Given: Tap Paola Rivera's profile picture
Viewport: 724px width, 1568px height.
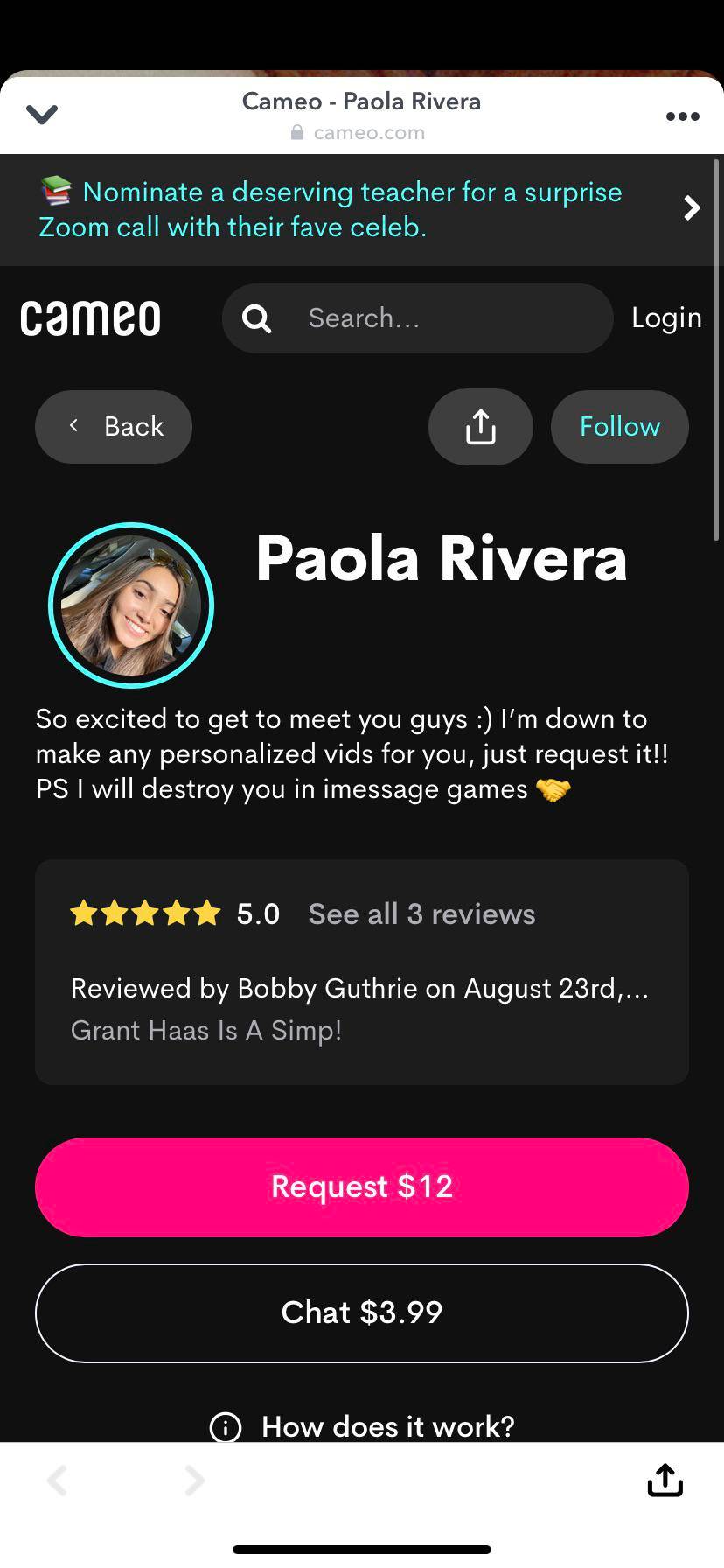Looking at the screenshot, I should pyautogui.click(x=130, y=605).
